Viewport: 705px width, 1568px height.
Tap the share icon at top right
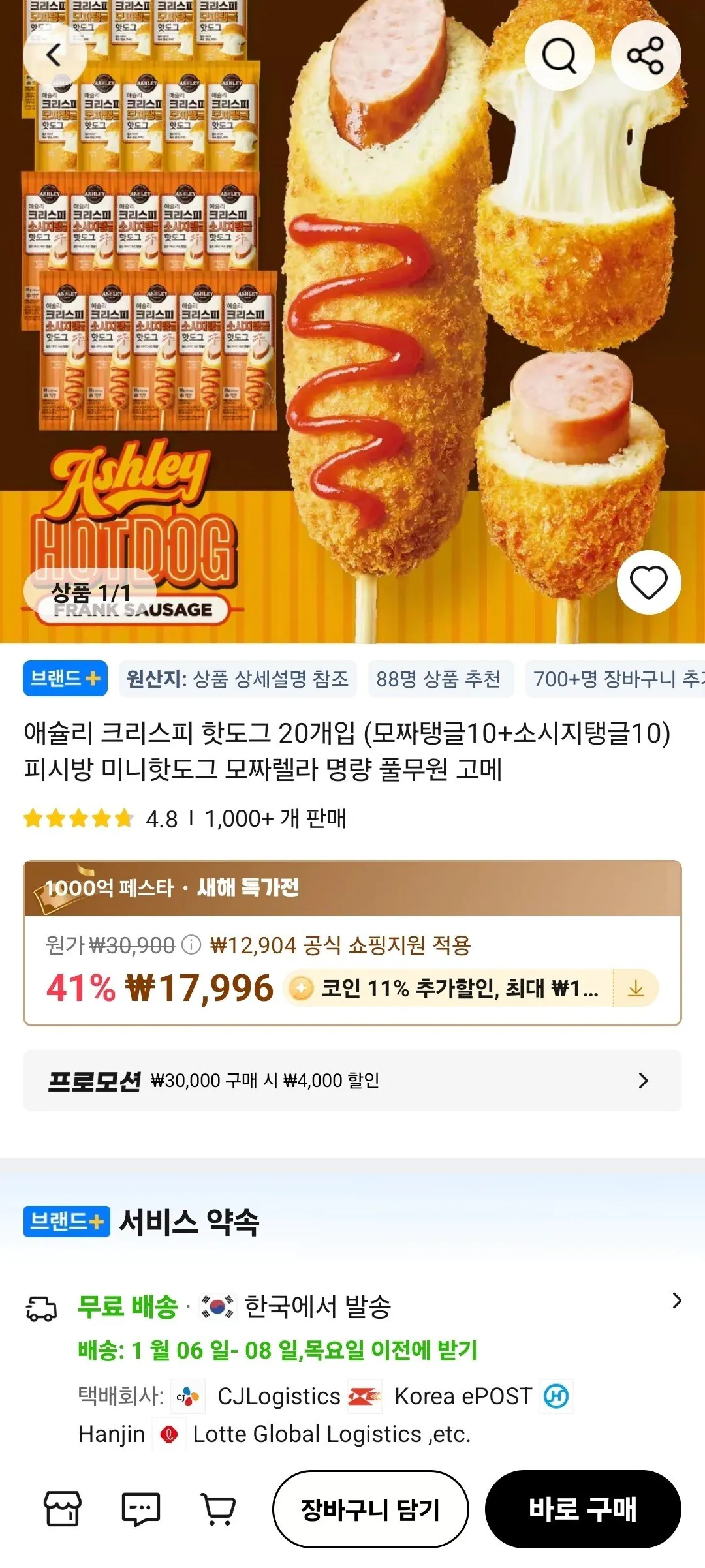pyautogui.click(x=648, y=55)
